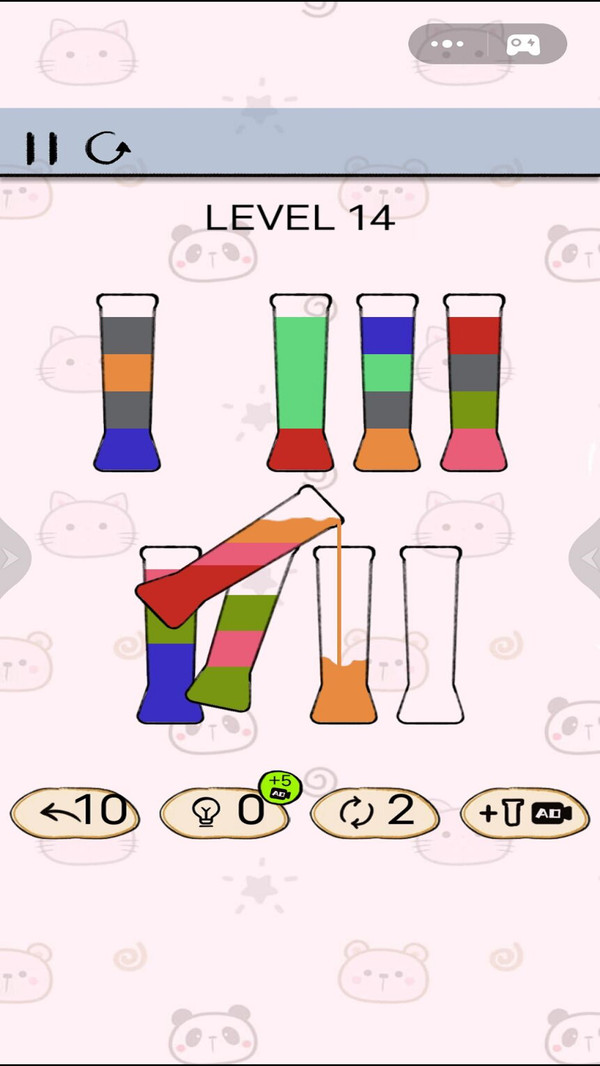Pause the game
Screen dimensions: 600x1066
[x=41, y=149]
